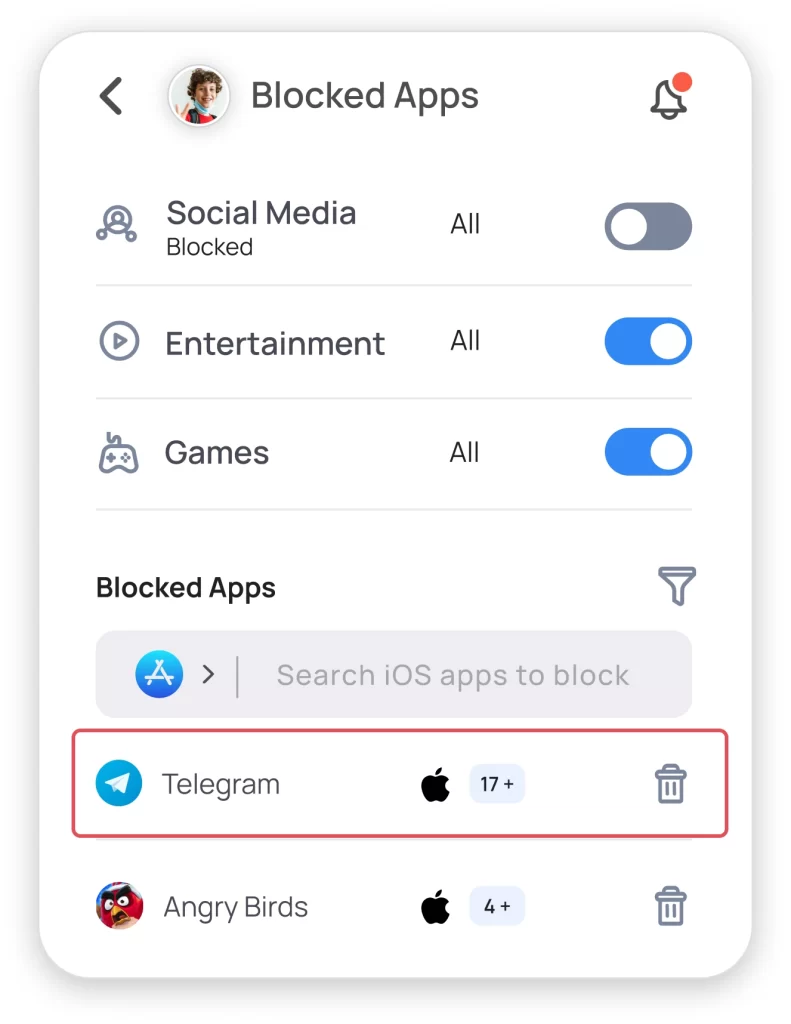Image resolution: width=791 pixels, height=1024 pixels.
Task: Turn off Entertainment blocking
Action: pyautogui.click(x=647, y=342)
